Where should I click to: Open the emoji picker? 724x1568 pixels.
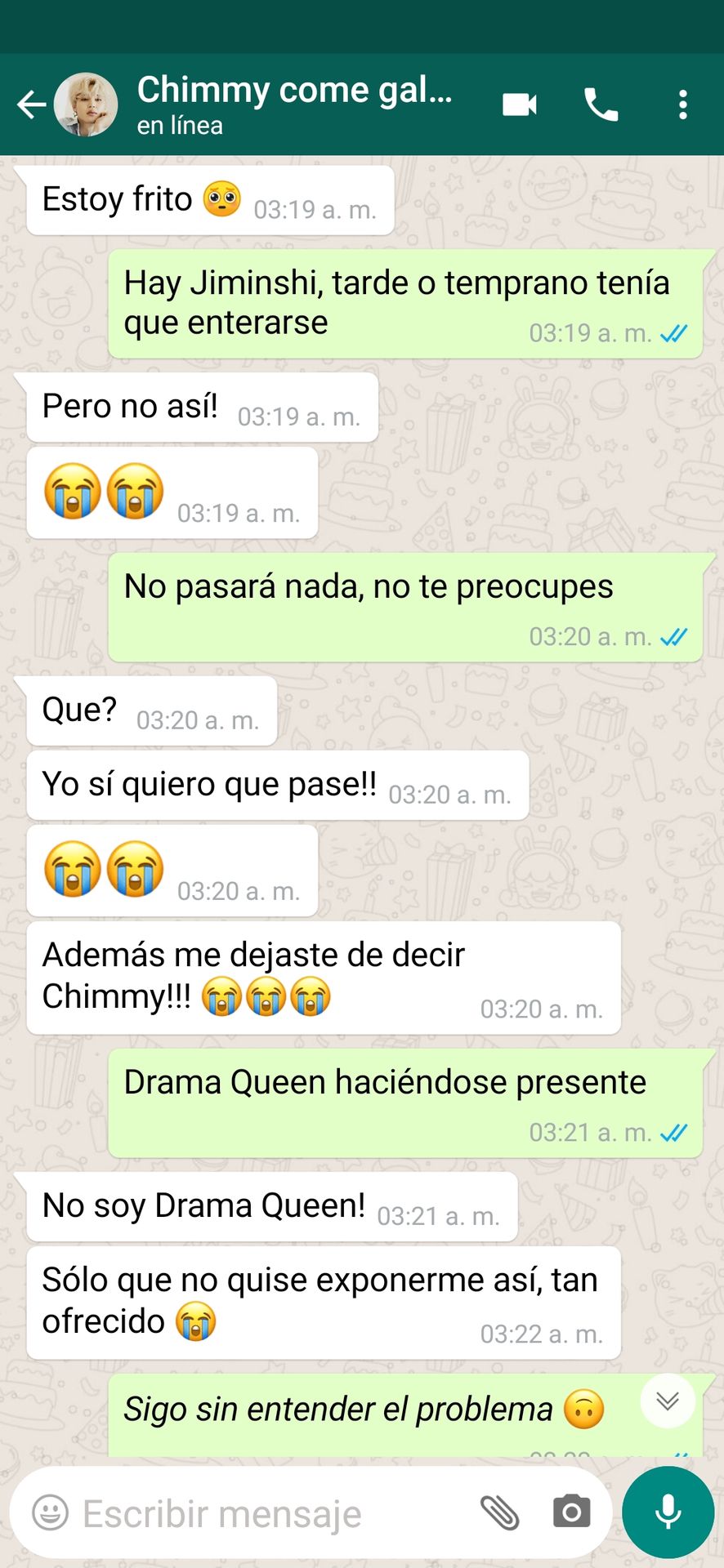coord(50,1512)
